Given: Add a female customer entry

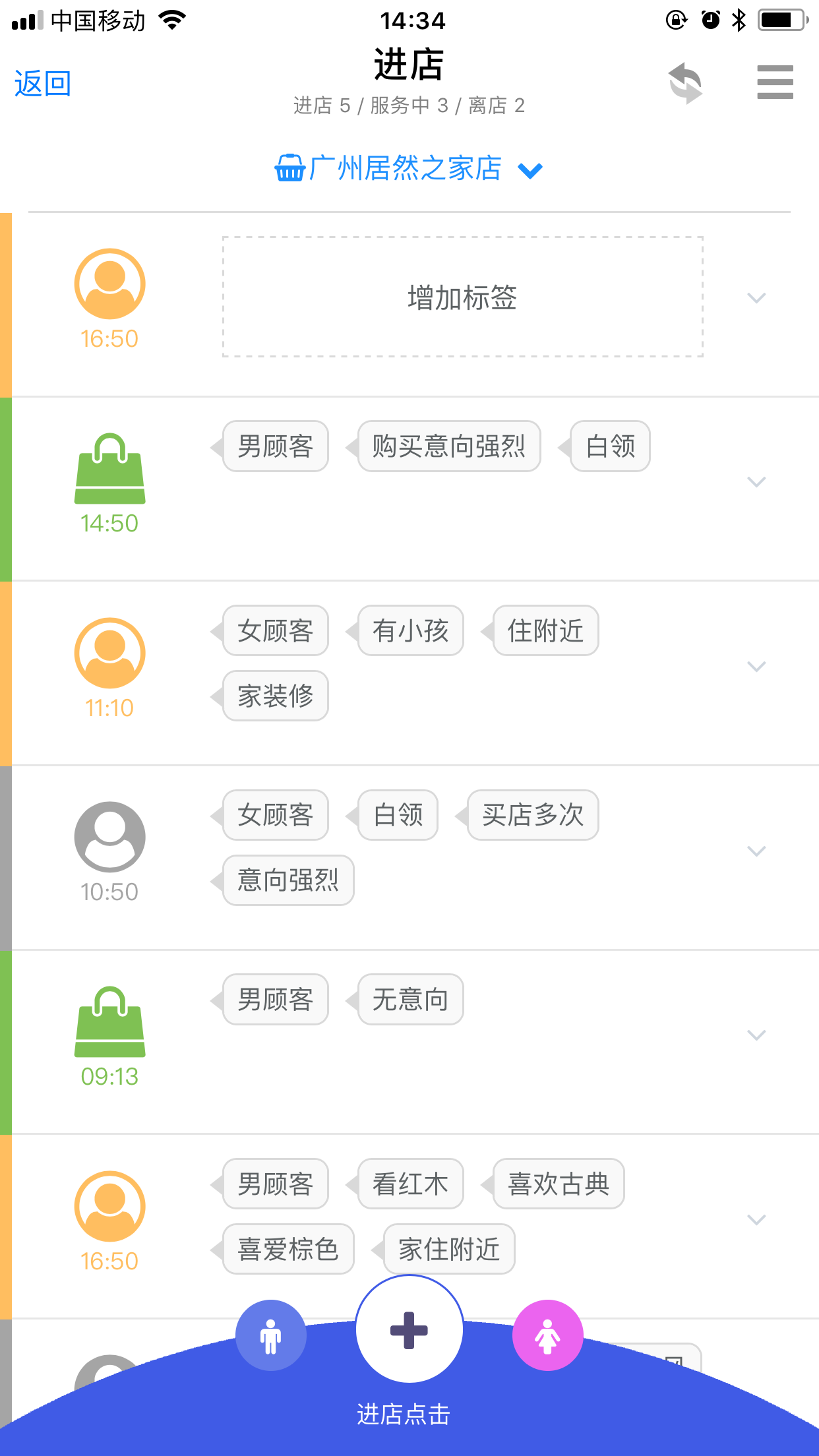Looking at the screenshot, I should click(547, 1335).
